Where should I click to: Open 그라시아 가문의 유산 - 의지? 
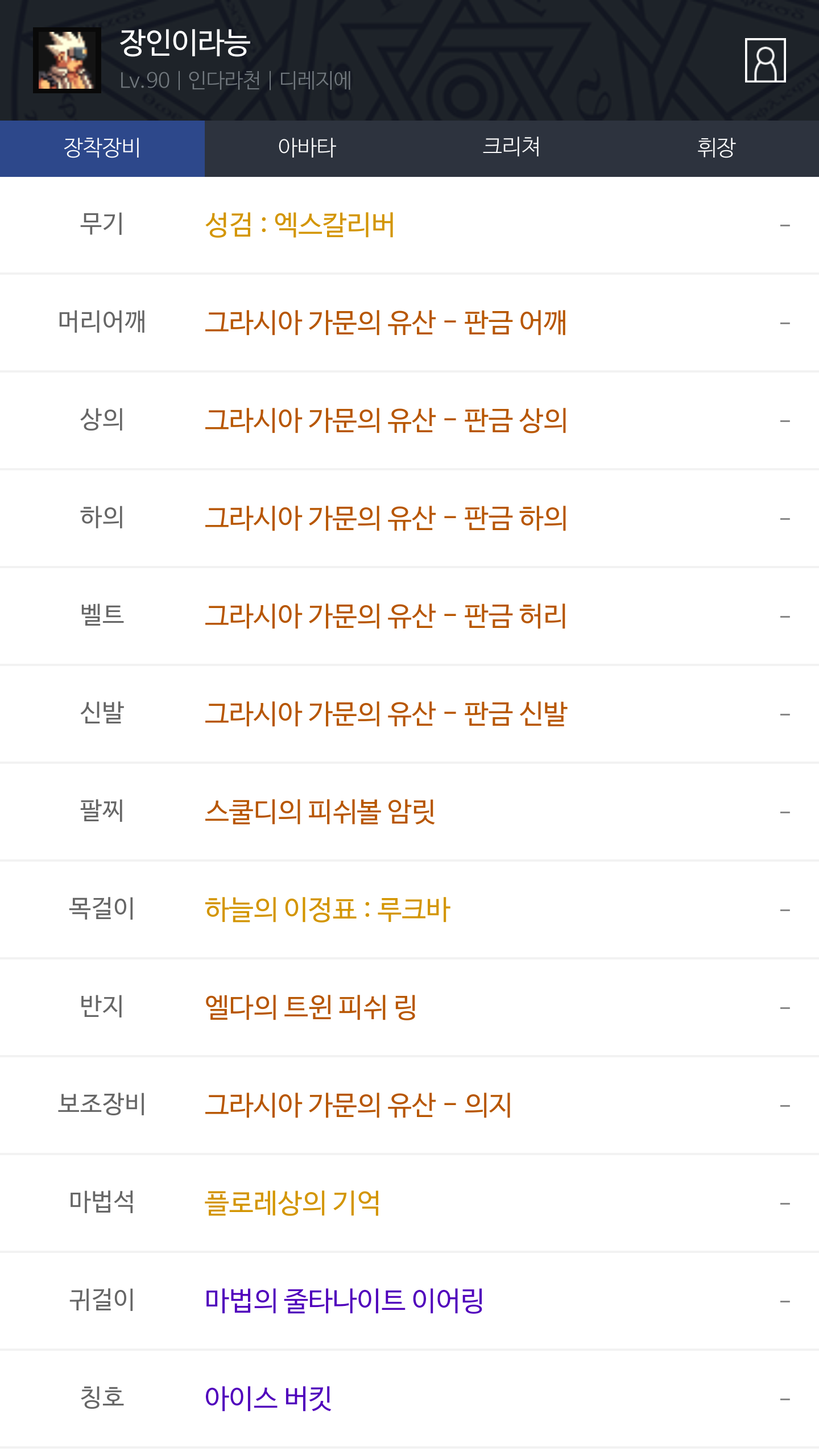(x=358, y=1105)
